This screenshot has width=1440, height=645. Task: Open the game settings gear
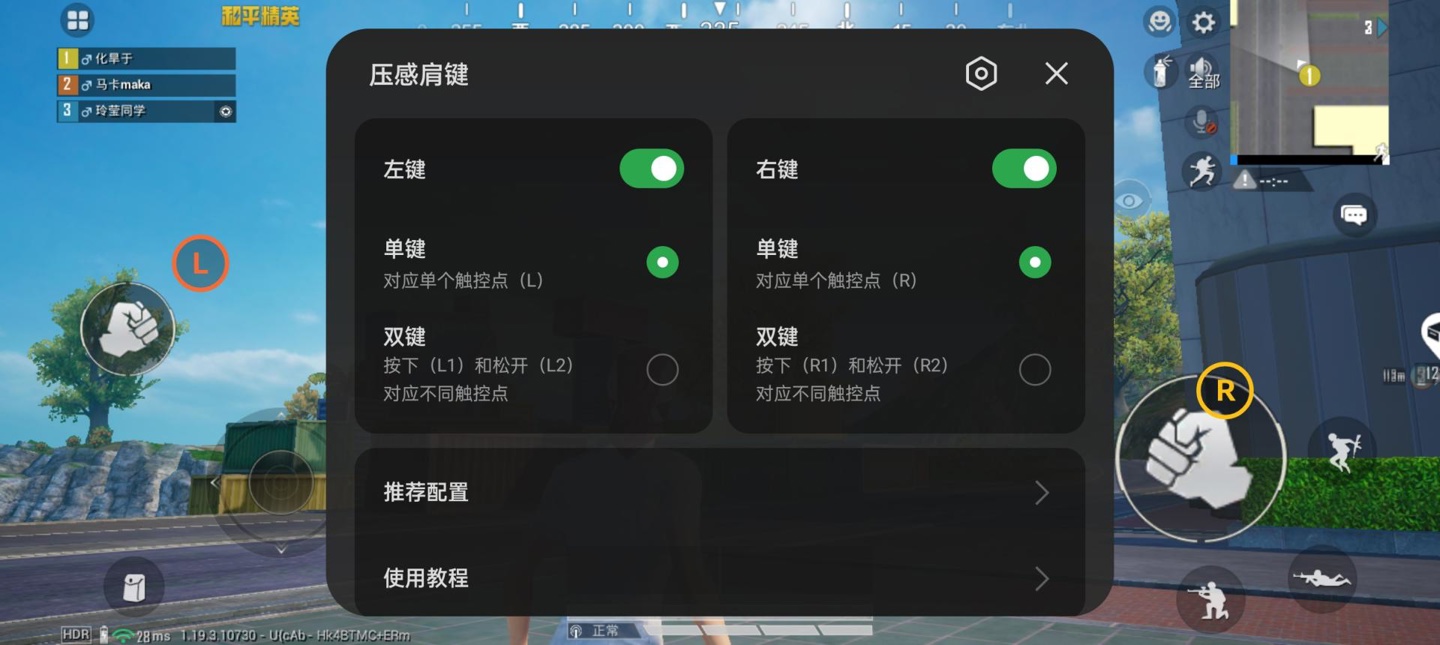(x=1203, y=22)
